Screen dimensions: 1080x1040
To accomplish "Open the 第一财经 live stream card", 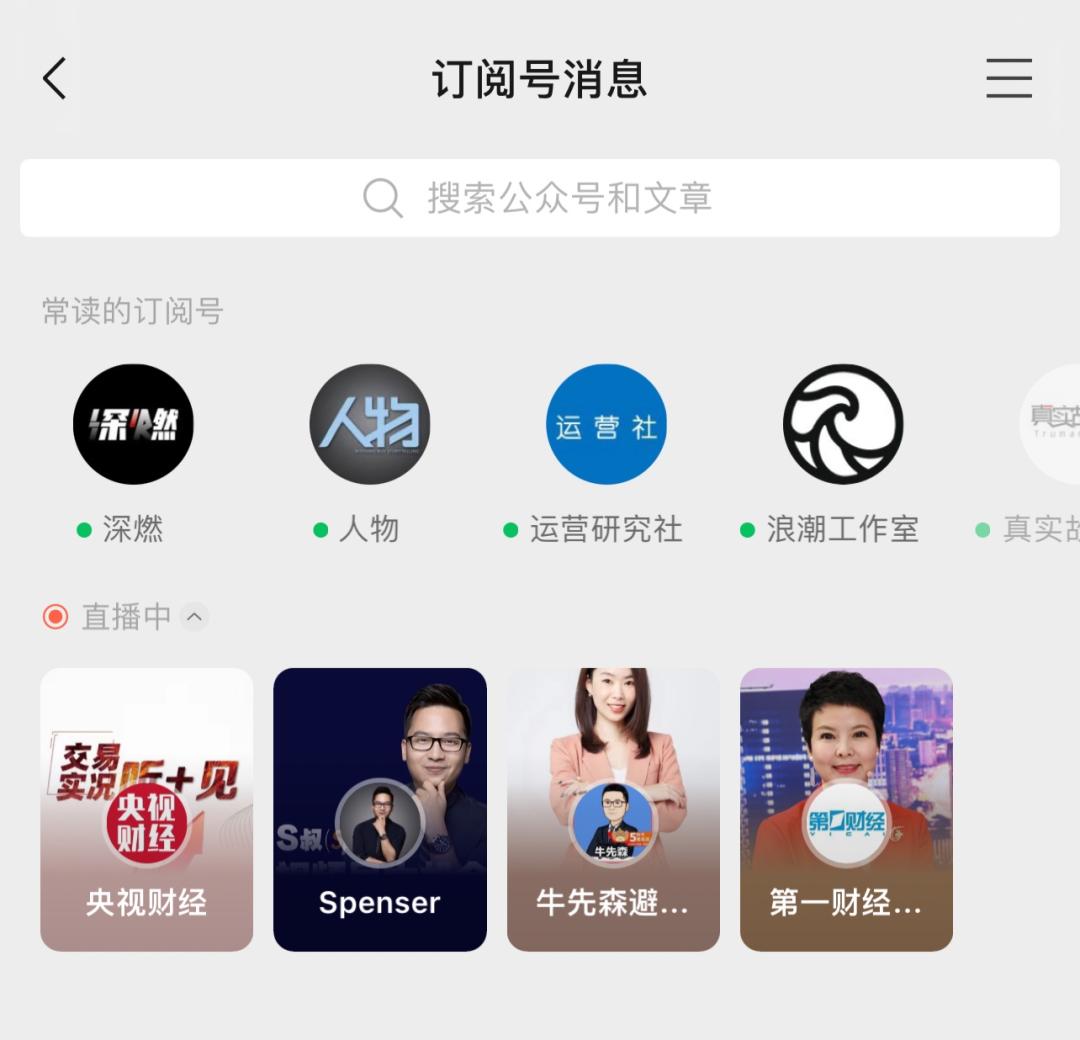I will pos(846,809).
